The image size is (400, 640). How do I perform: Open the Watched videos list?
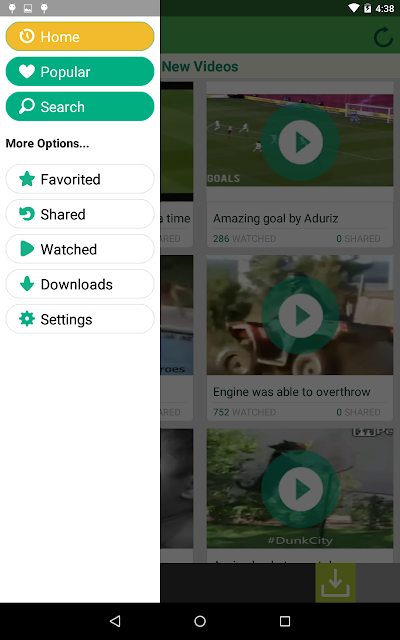(x=80, y=249)
